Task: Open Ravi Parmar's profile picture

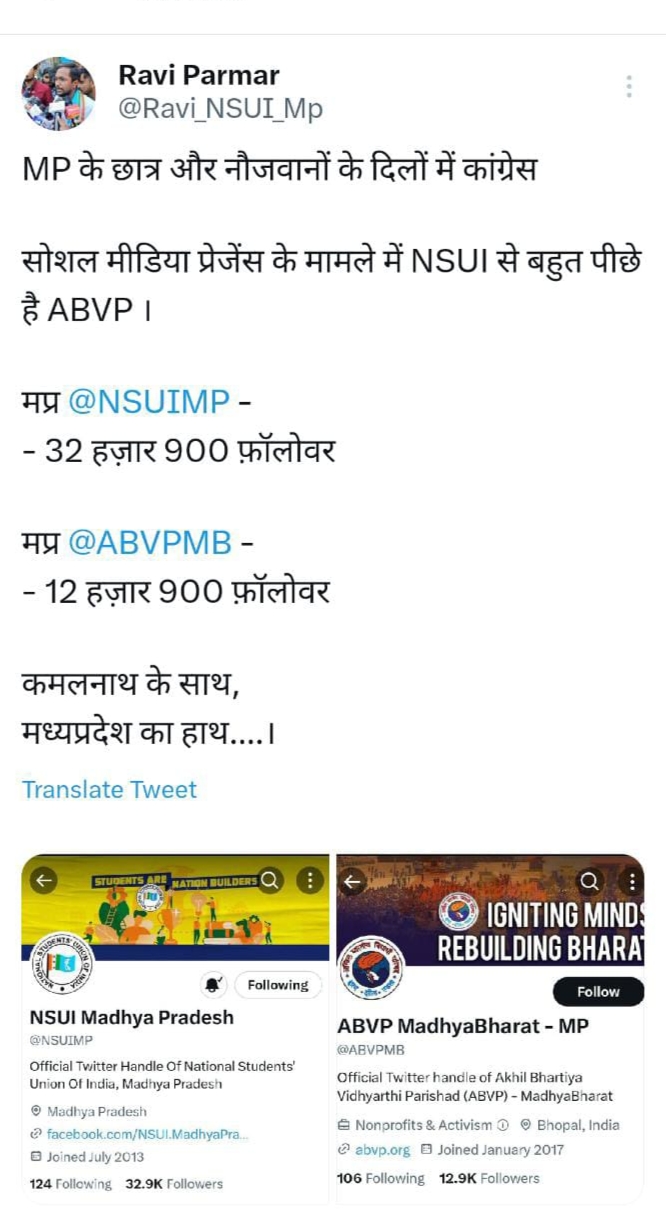Action: click(x=59, y=94)
